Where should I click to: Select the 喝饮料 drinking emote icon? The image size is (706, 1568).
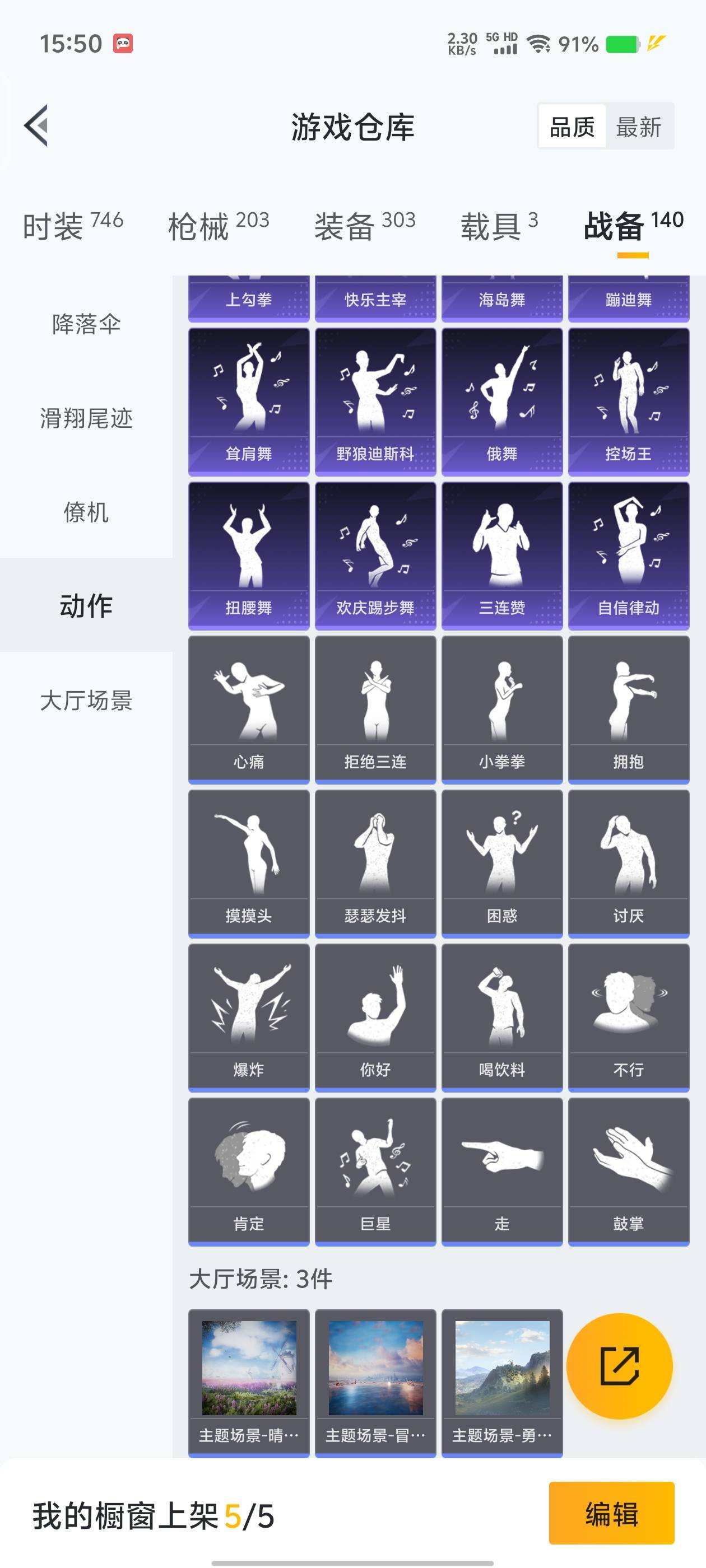[x=501, y=1010]
